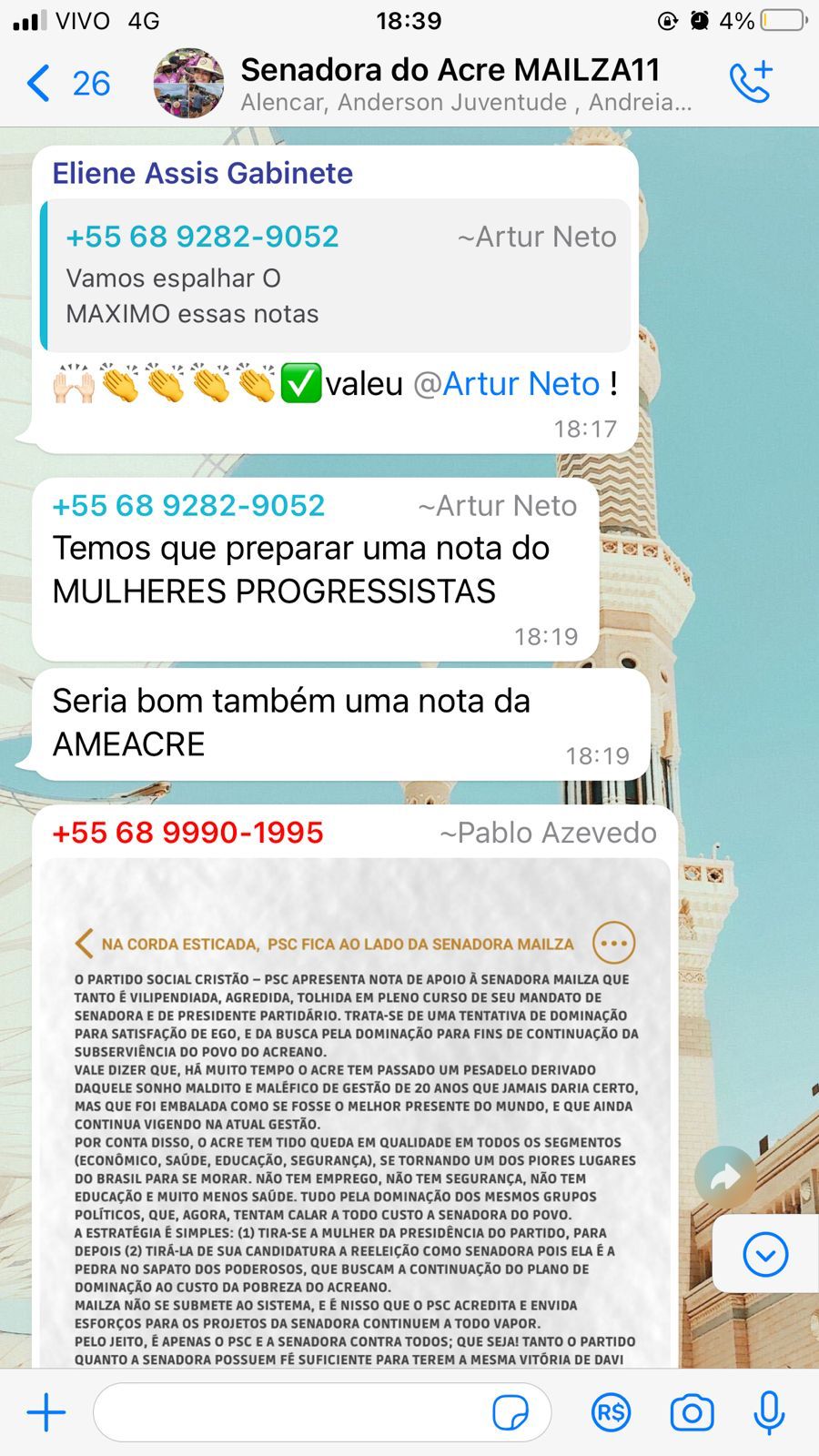This screenshot has width=819, height=1456.
Task: Open the sticker picker
Action: 511,1413
